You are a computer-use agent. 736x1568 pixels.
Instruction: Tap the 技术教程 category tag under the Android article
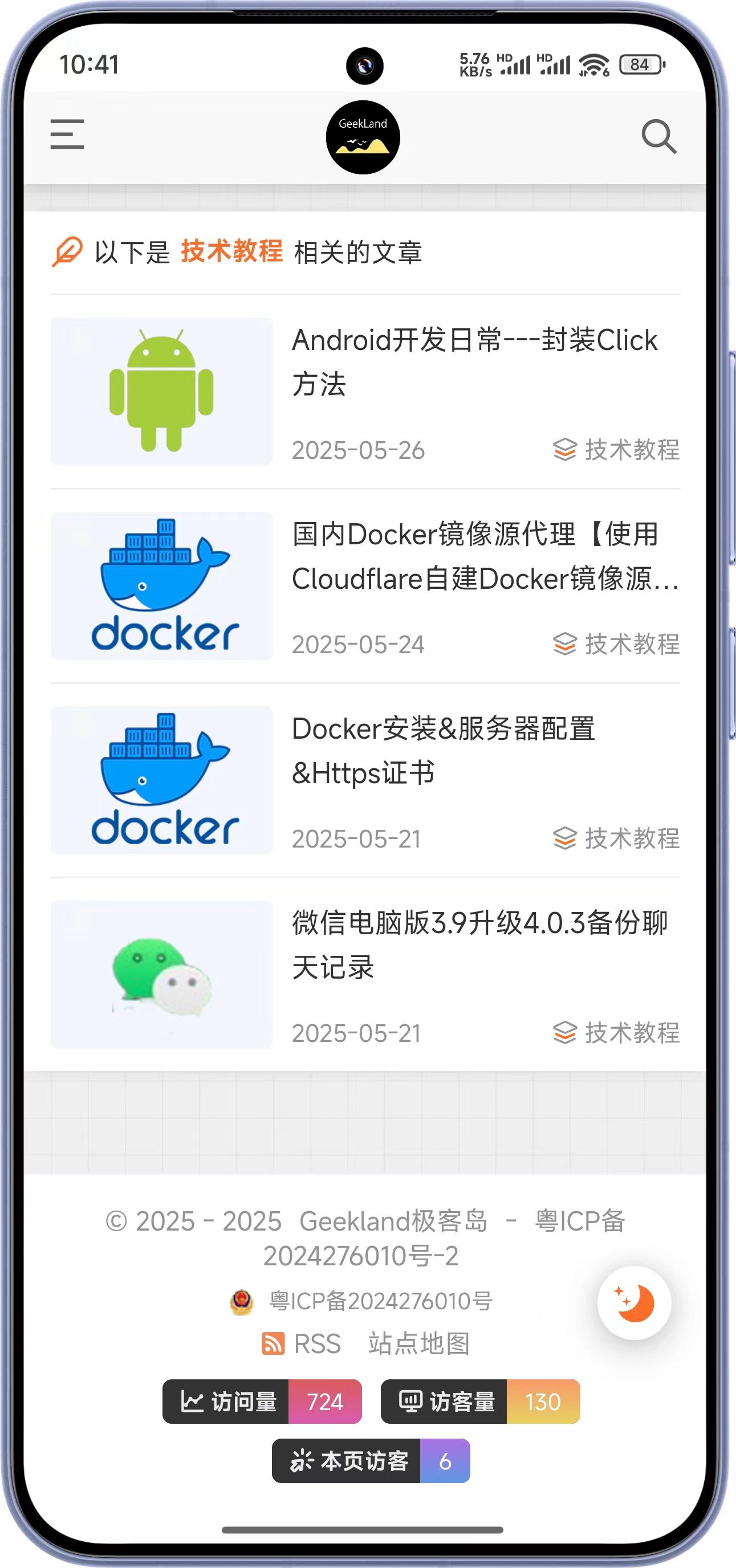click(x=616, y=450)
